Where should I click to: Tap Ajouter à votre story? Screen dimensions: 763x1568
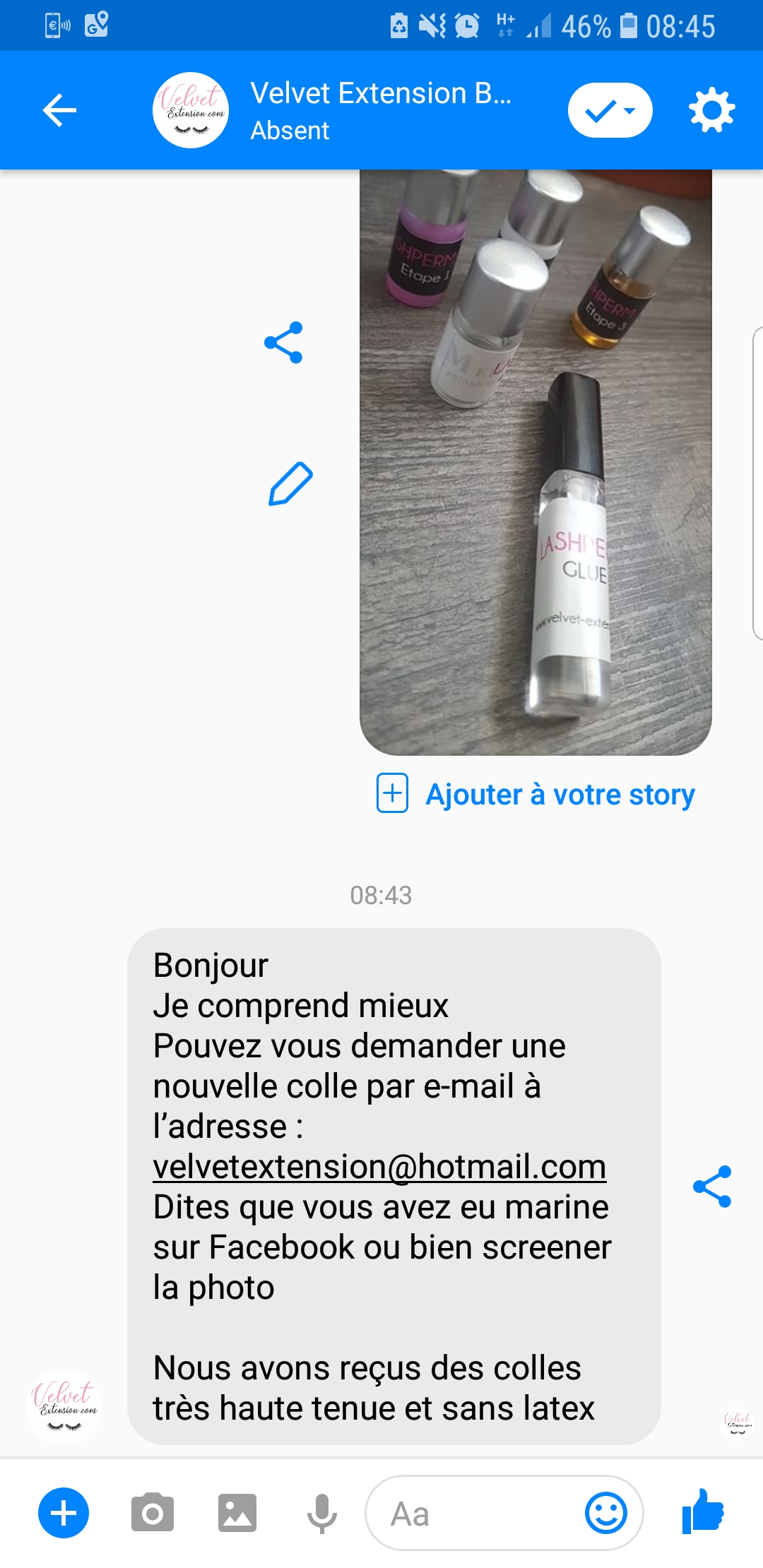[536, 795]
